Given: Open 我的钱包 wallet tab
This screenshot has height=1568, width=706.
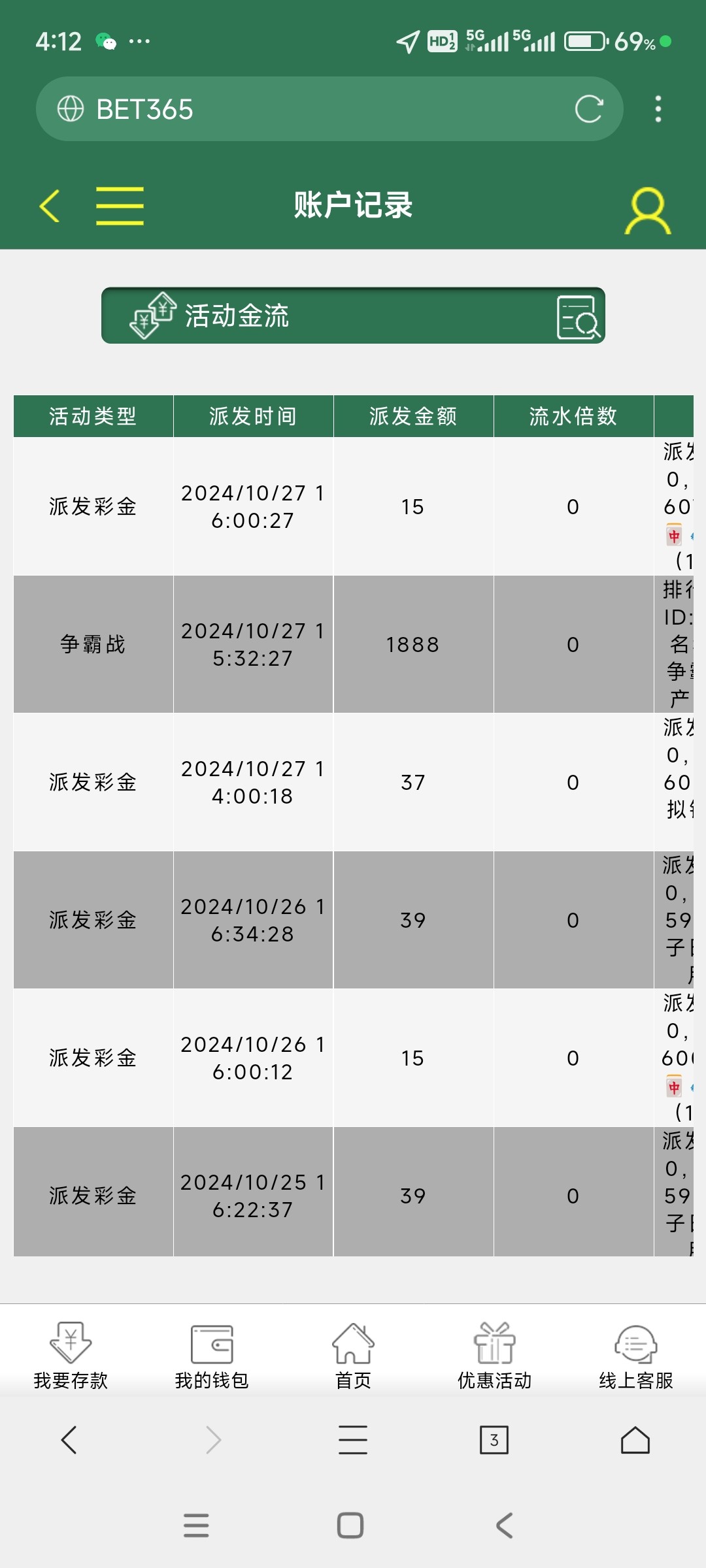Looking at the screenshot, I should click(212, 1355).
